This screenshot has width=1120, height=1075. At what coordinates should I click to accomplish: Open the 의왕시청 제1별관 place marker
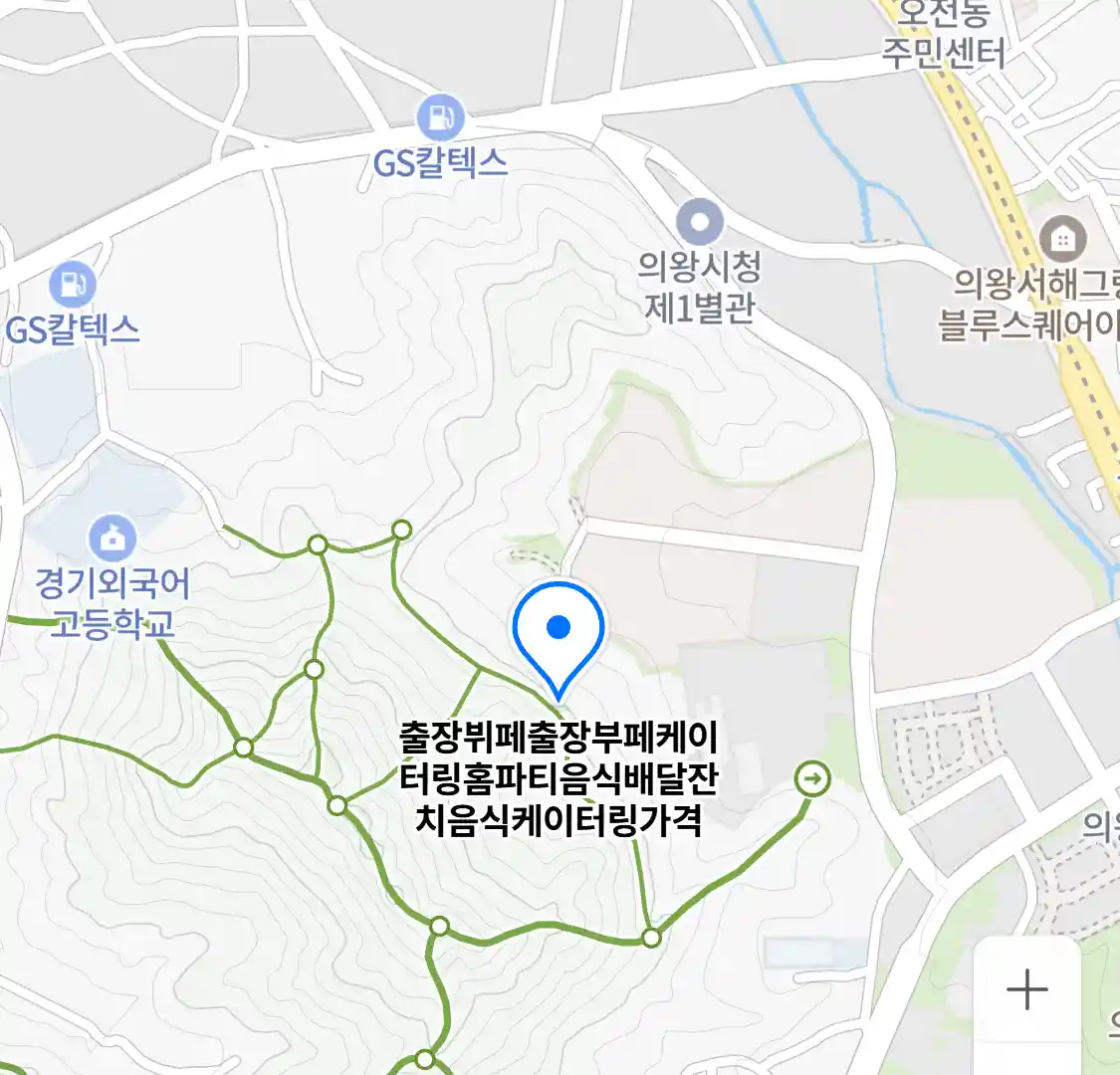tap(700, 221)
